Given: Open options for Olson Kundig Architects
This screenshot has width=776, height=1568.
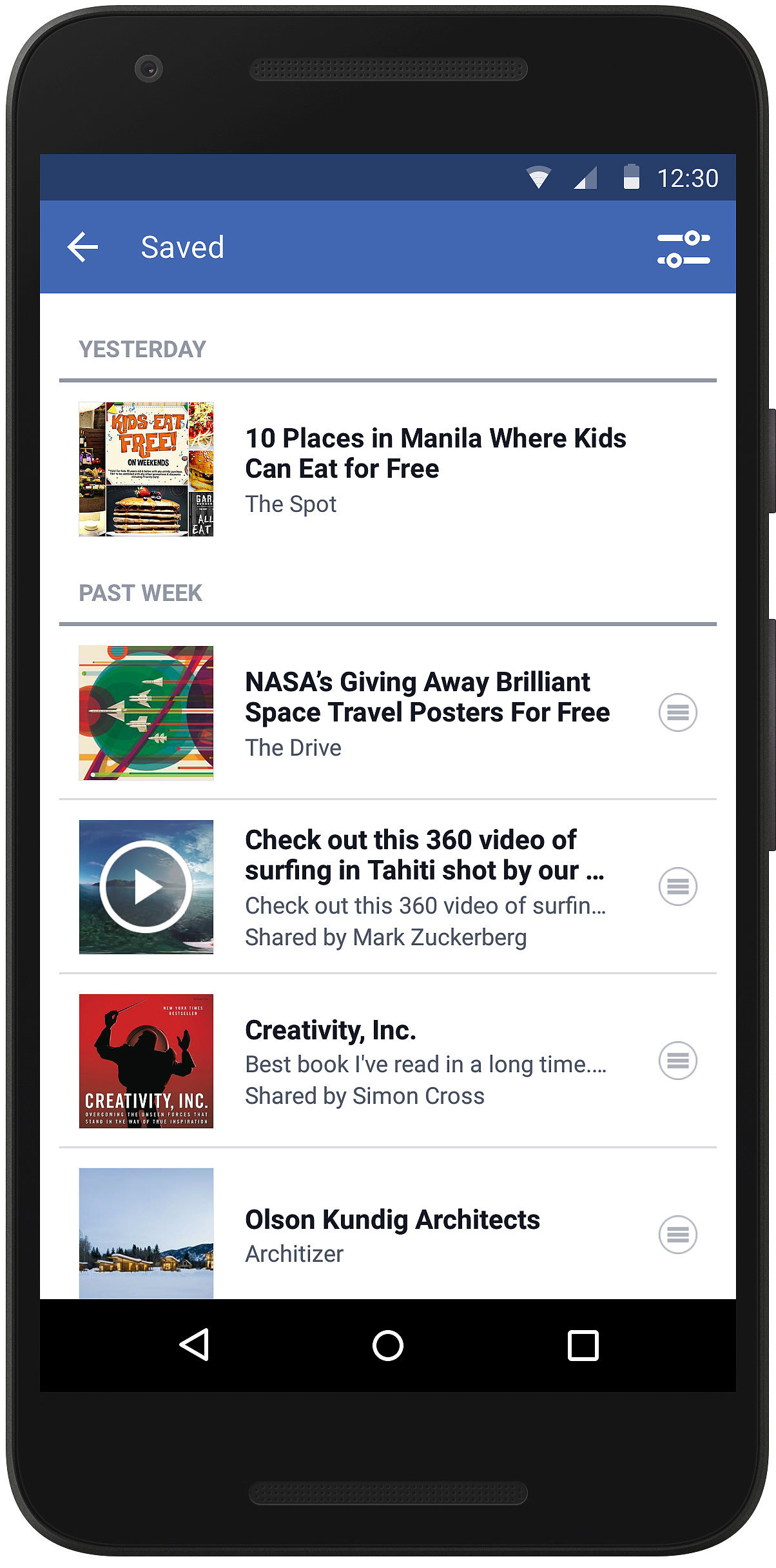Looking at the screenshot, I should click(x=677, y=1234).
